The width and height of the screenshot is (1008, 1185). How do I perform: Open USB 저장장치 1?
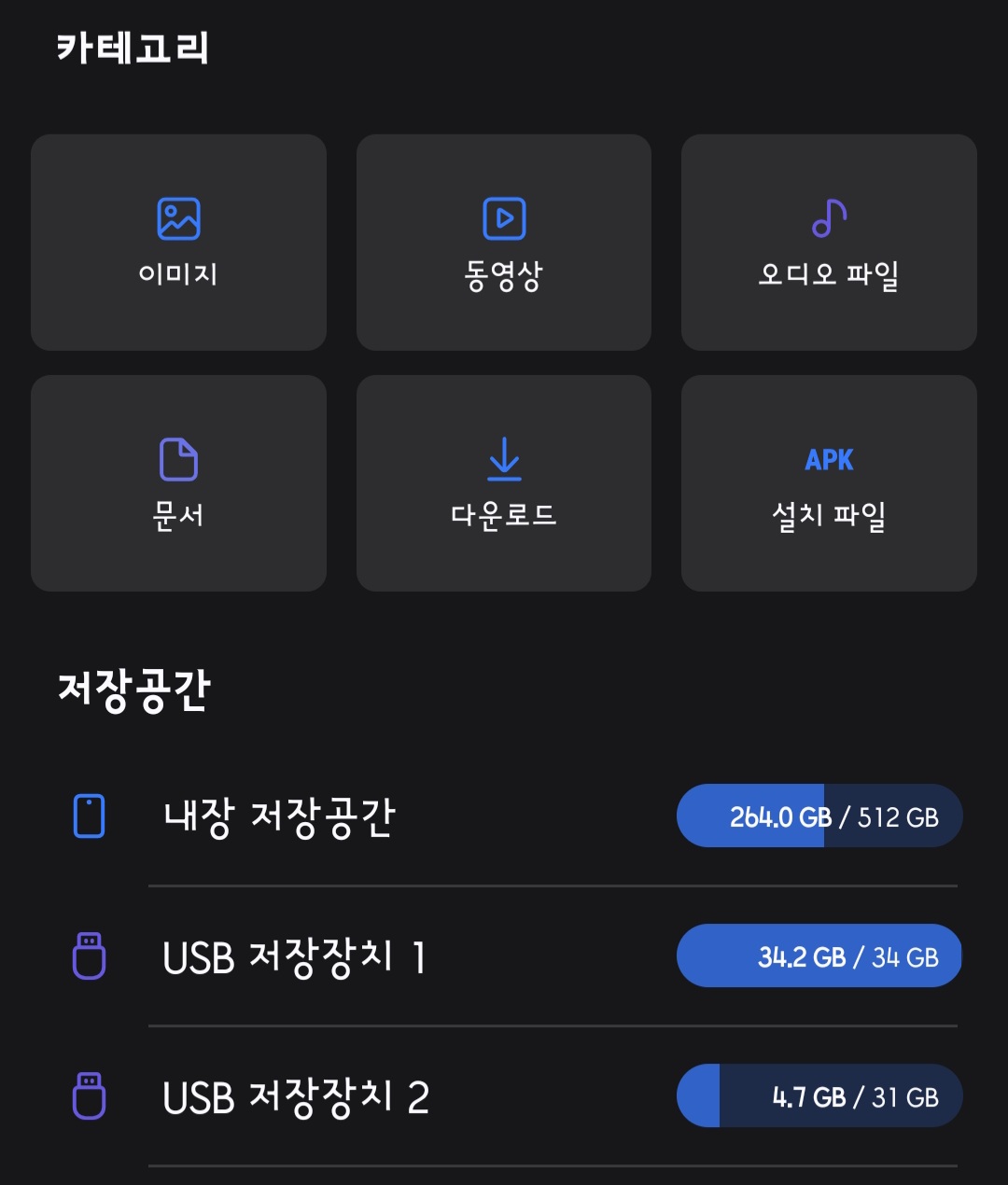(x=294, y=957)
